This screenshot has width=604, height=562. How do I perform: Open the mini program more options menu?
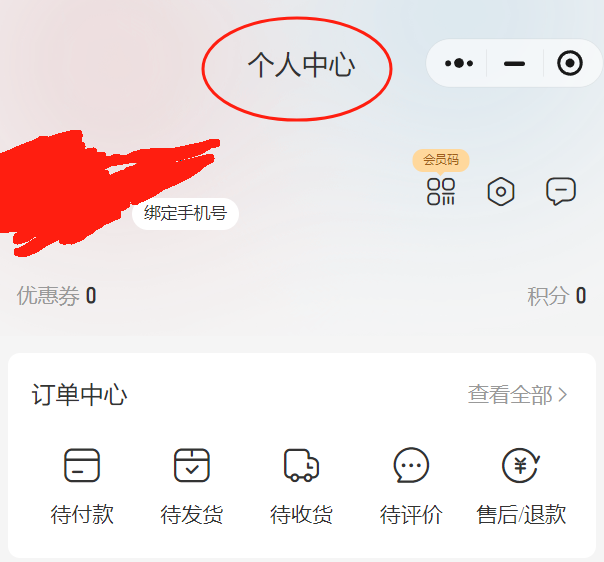pos(459,64)
